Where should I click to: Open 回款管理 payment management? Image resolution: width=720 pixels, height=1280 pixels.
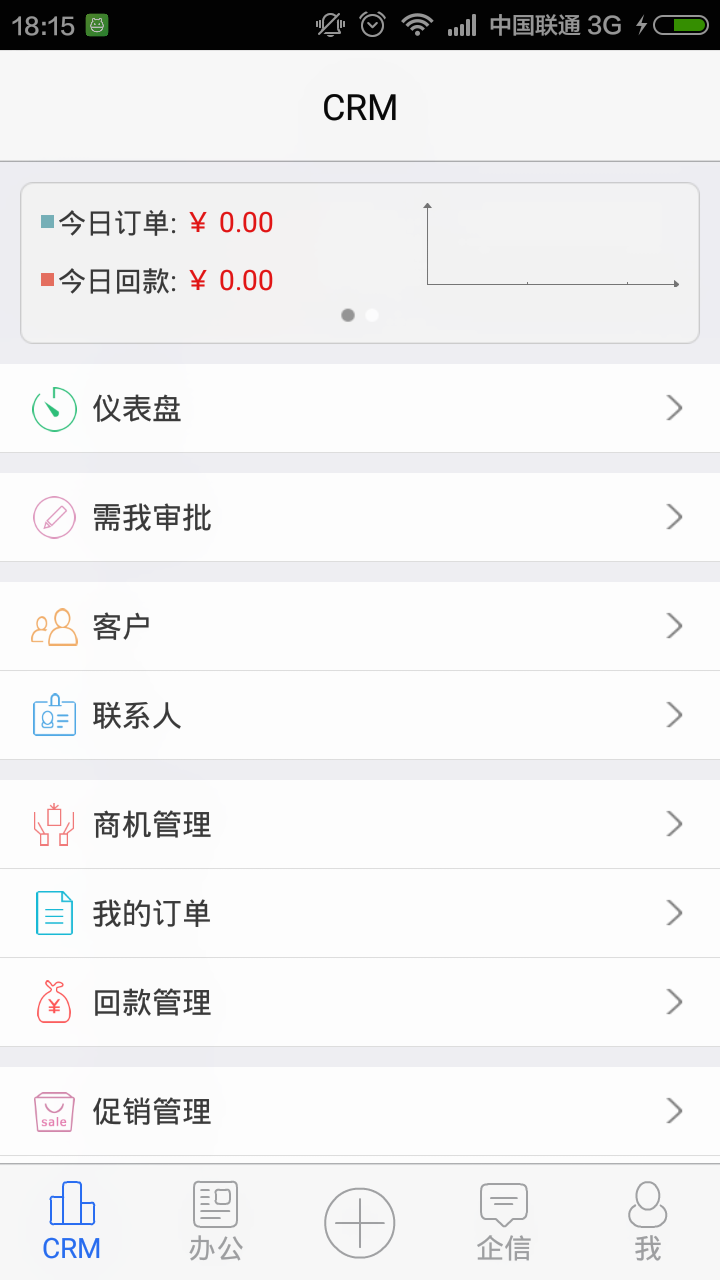(x=360, y=1002)
